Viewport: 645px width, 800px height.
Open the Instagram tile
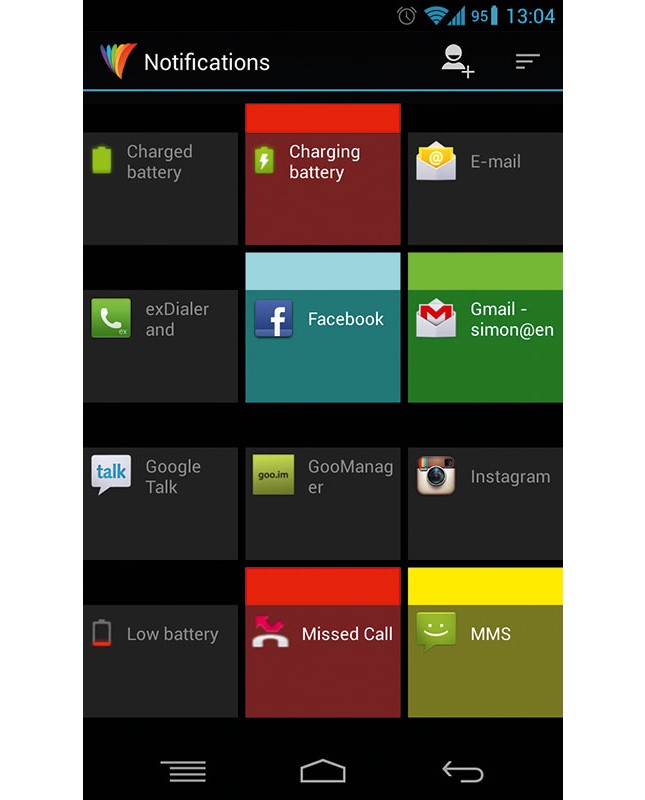point(484,503)
